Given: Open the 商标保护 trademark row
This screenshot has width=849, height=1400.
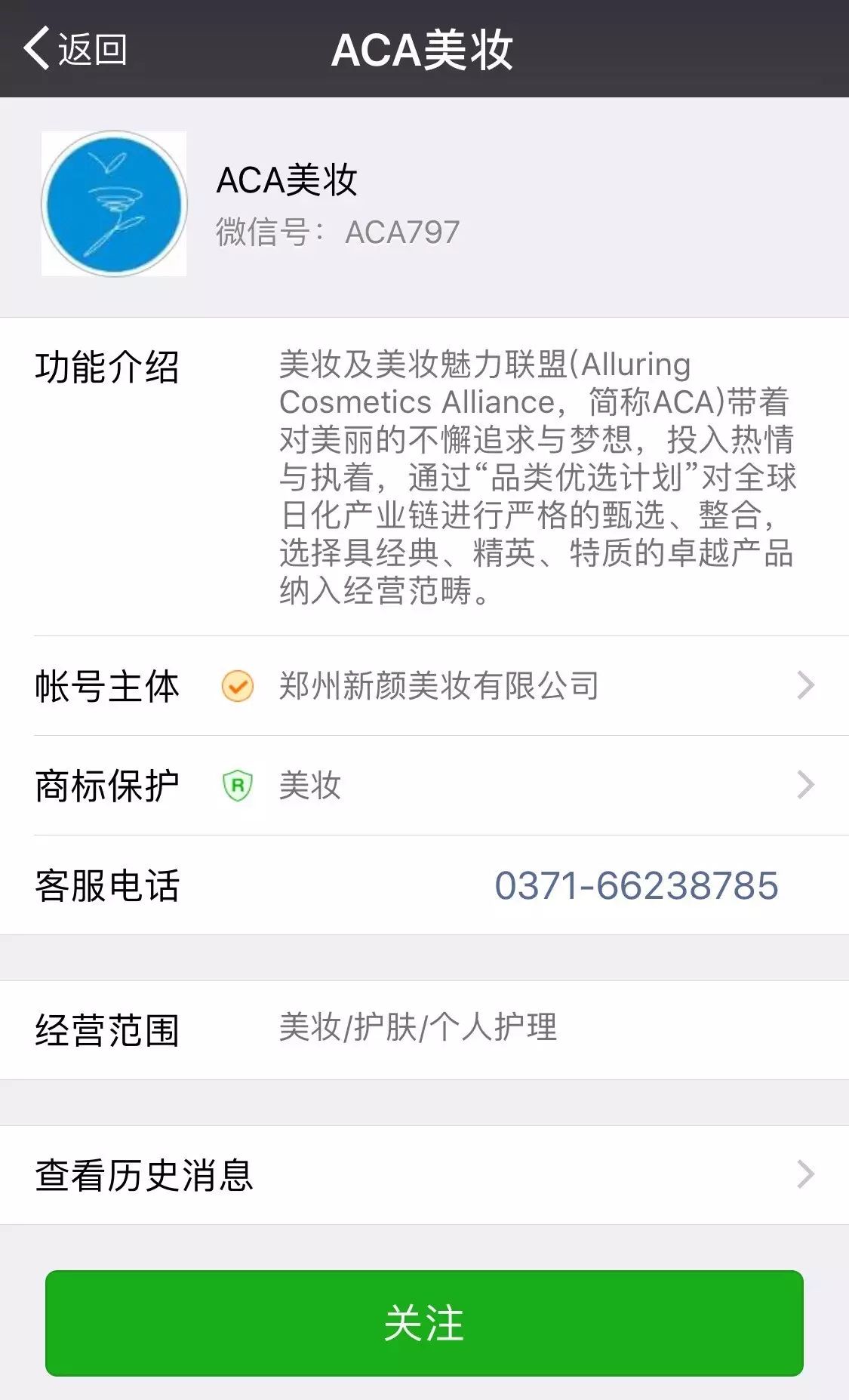Looking at the screenshot, I should [424, 786].
